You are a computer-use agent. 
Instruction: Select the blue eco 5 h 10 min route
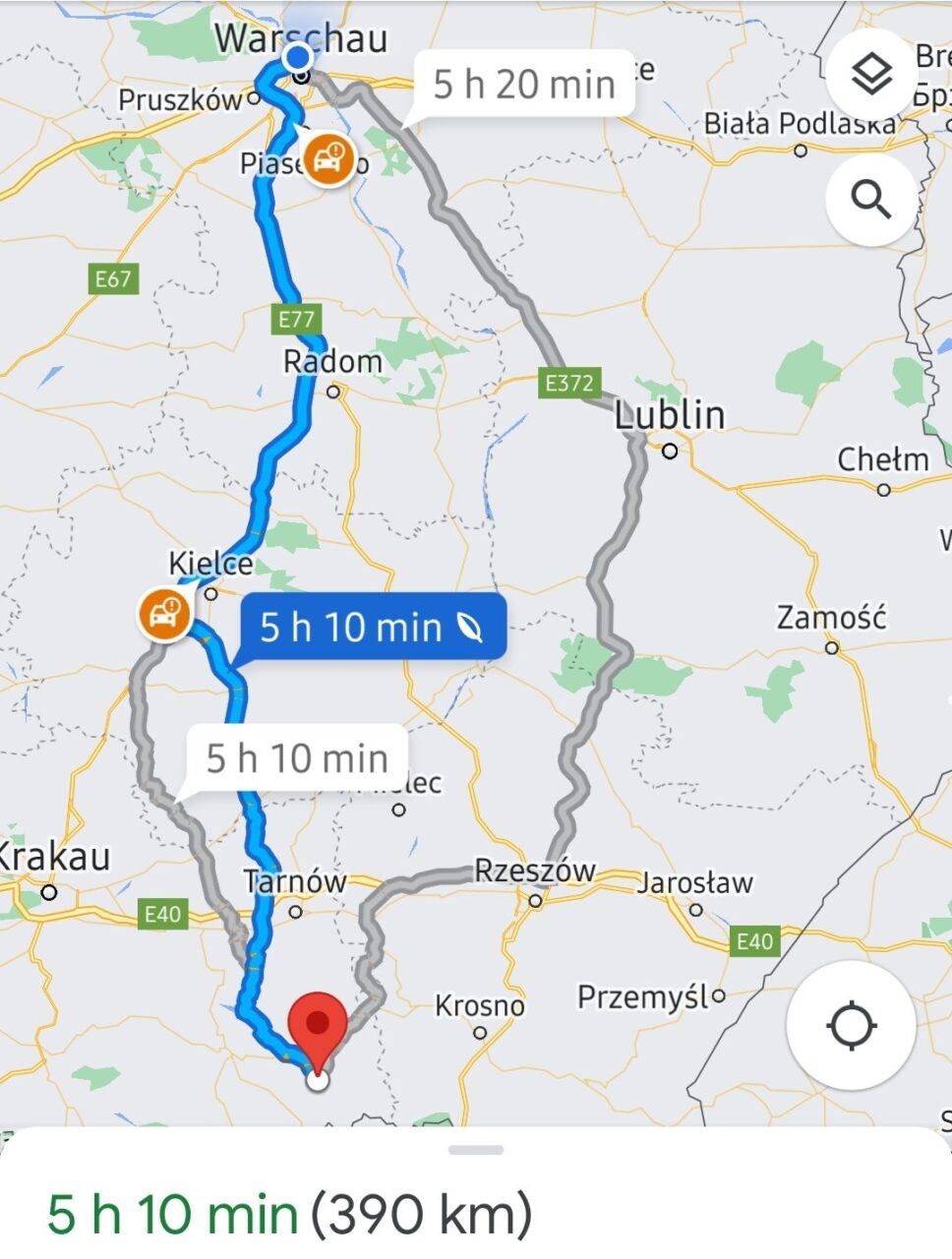point(374,627)
